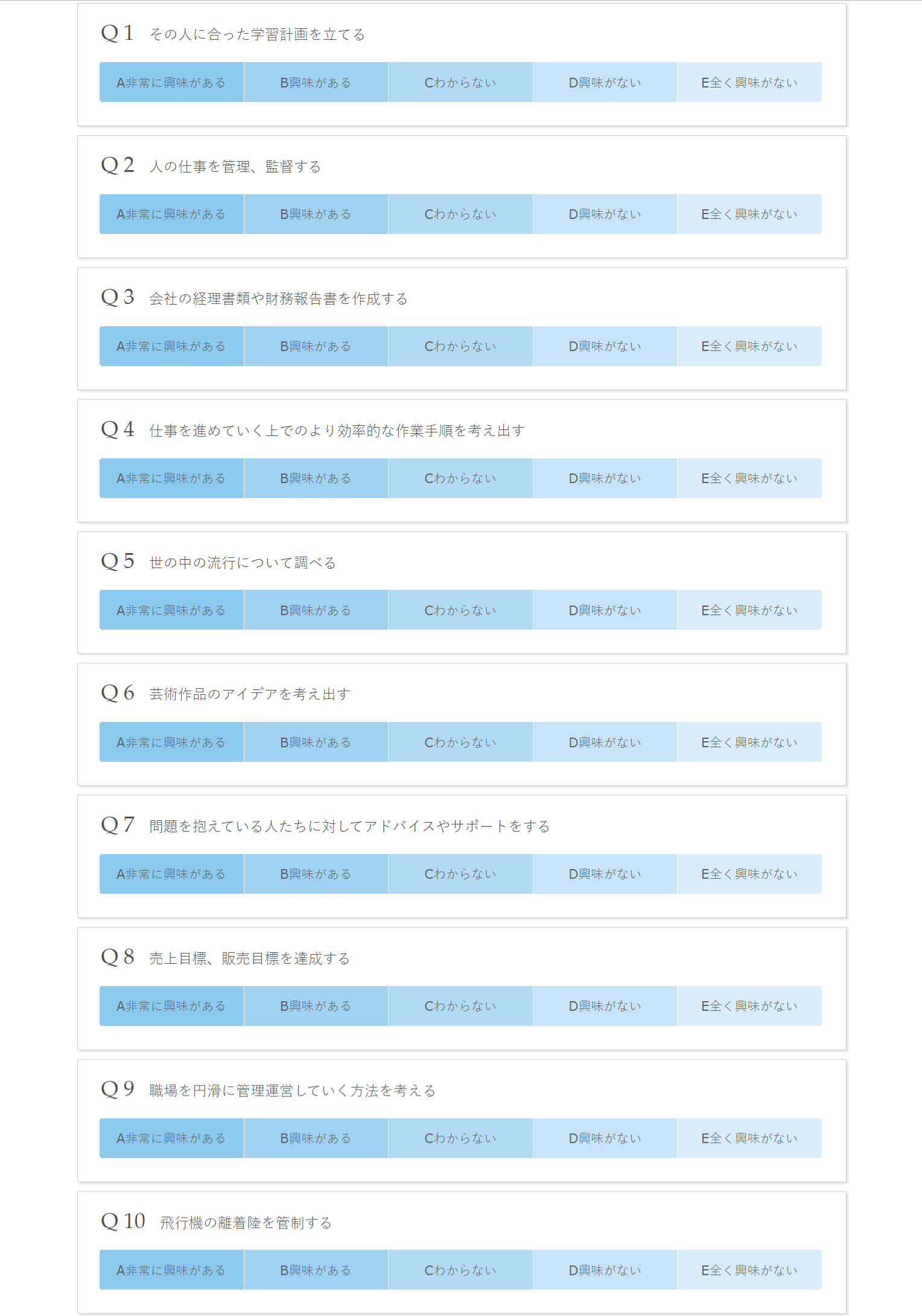Select B興味がある for Q4

316,479
